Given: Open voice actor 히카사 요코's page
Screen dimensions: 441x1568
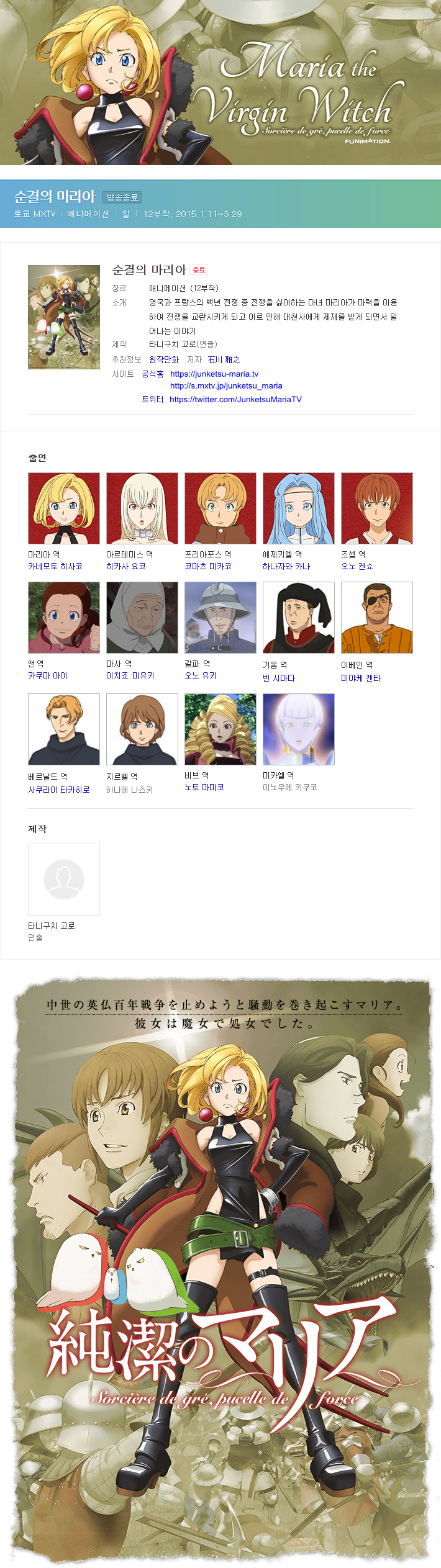Looking at the screenshot, I should point(126,566).
